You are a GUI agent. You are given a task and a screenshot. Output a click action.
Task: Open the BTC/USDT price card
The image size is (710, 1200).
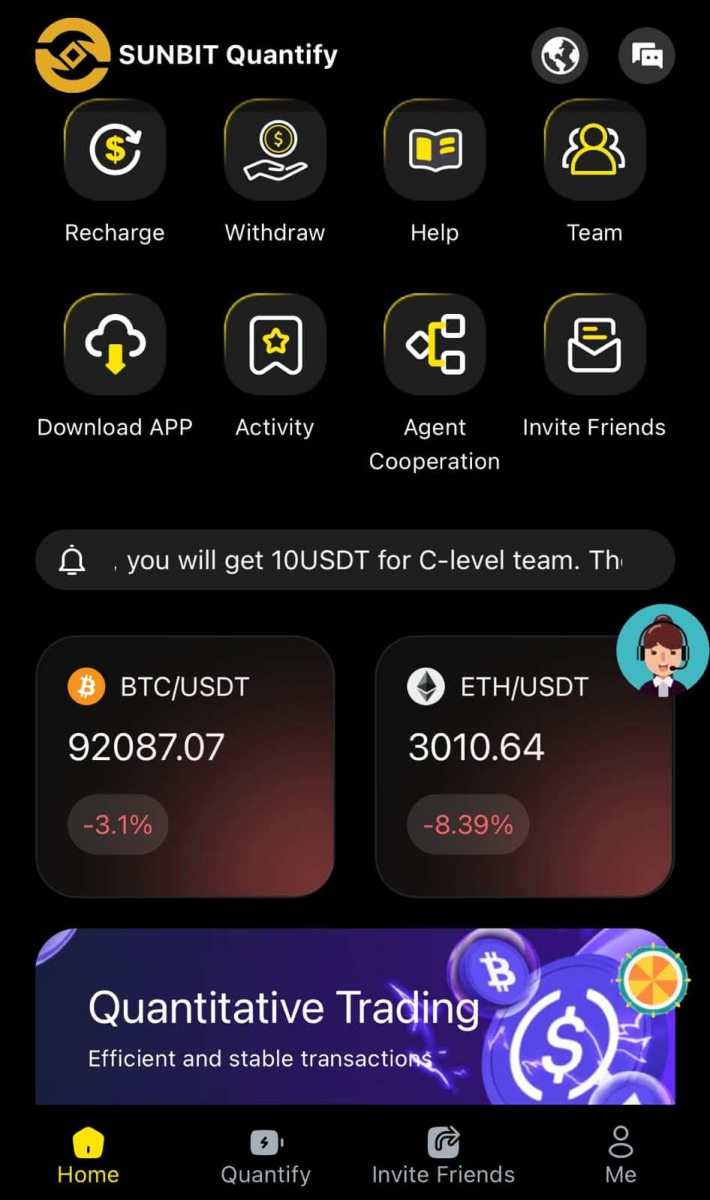[x=185, y=765]
